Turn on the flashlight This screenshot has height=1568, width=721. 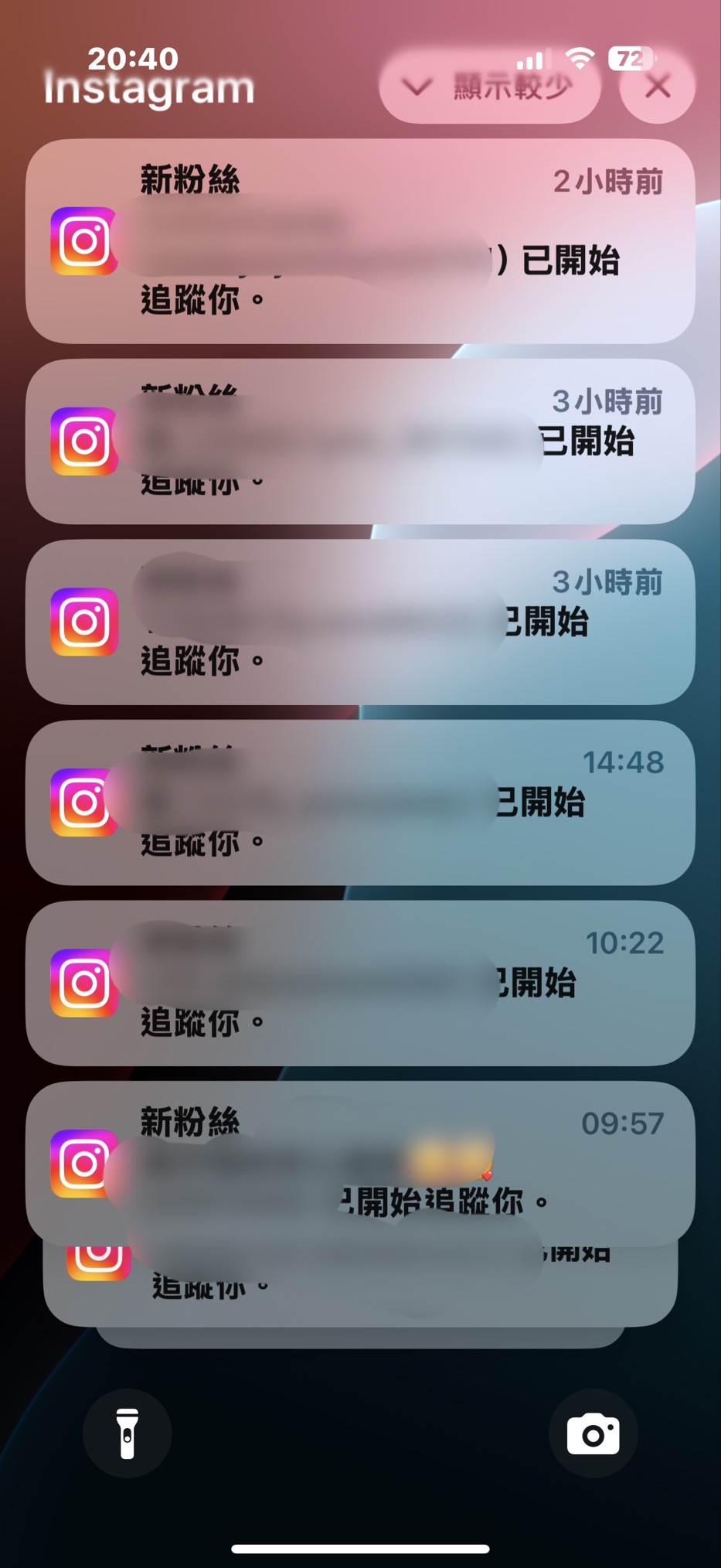click(x=128, y=1433)
